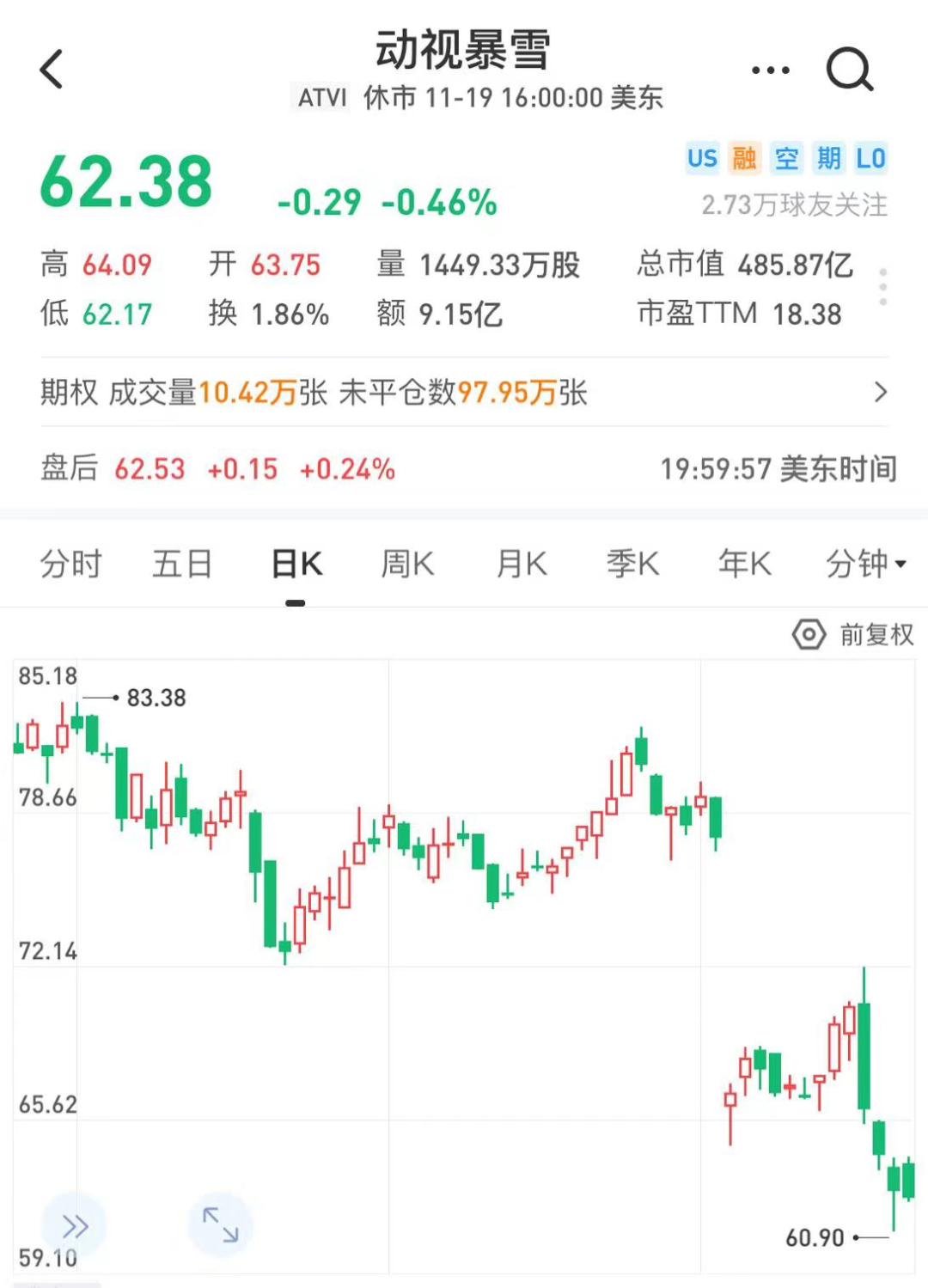Viewport: 928px width, 1288px height.
Task: Switch to the 分时 chart tab
Action: pos(70,565)
